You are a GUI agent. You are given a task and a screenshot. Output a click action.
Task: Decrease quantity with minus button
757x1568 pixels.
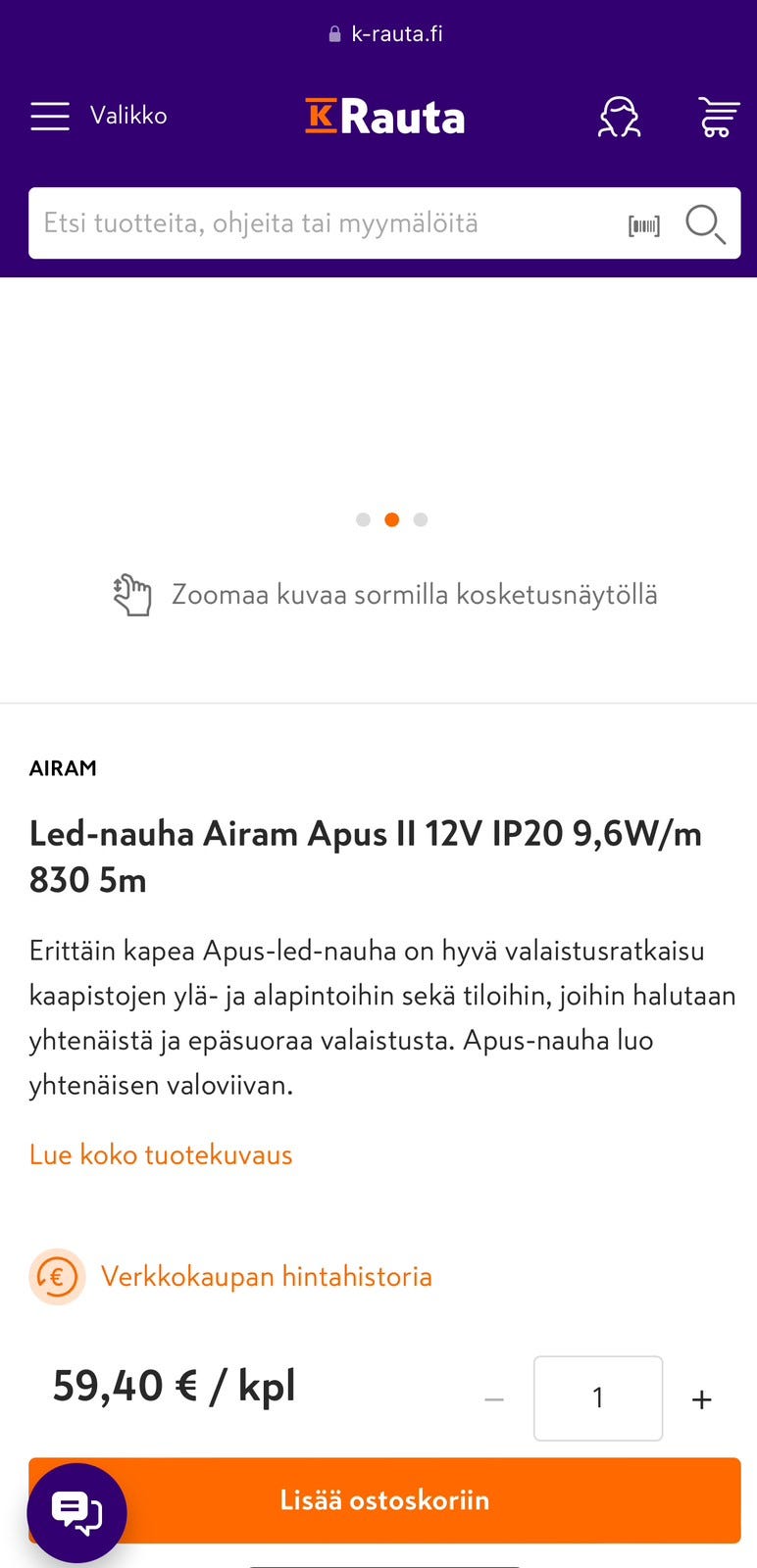point(494,1399)
